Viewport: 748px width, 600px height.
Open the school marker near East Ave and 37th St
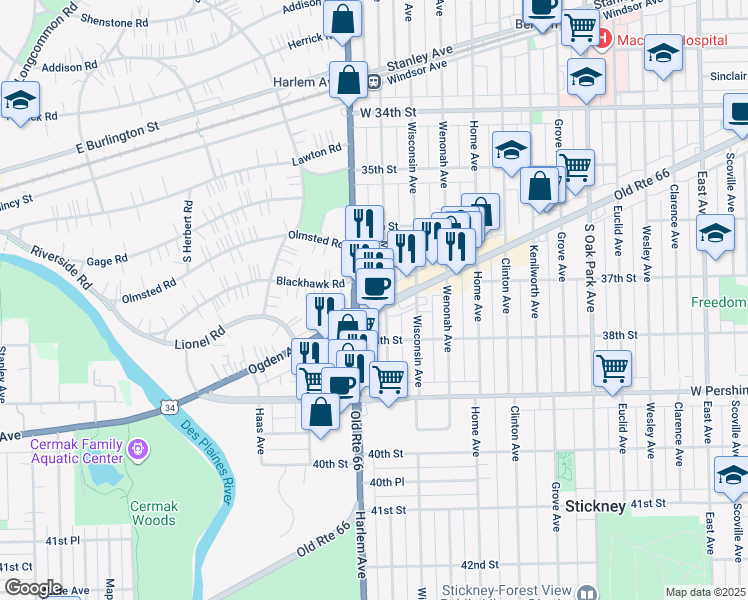pyautogui.click(x=715, y=234)
